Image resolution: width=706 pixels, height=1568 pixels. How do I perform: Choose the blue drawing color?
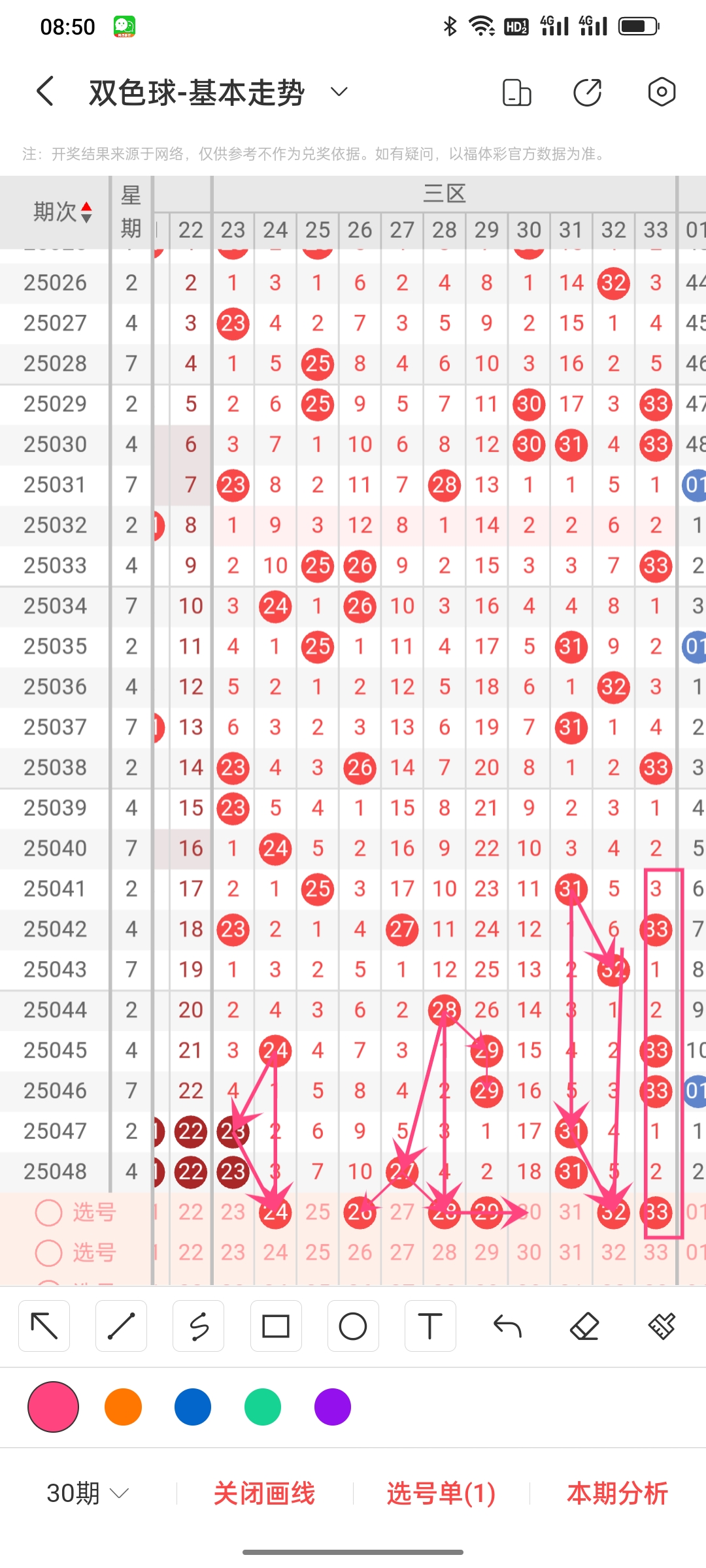[x=193, y=1407]
